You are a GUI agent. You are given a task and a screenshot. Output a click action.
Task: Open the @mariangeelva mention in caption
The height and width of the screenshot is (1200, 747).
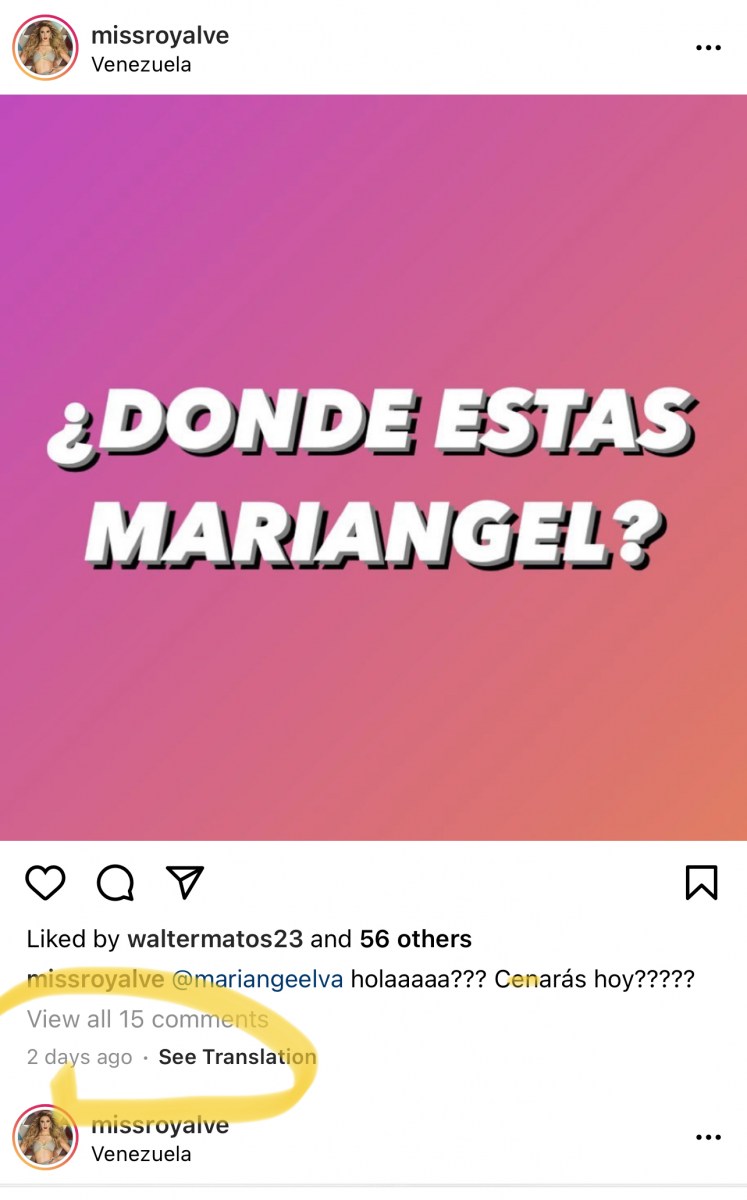click(x=258, y=979)
